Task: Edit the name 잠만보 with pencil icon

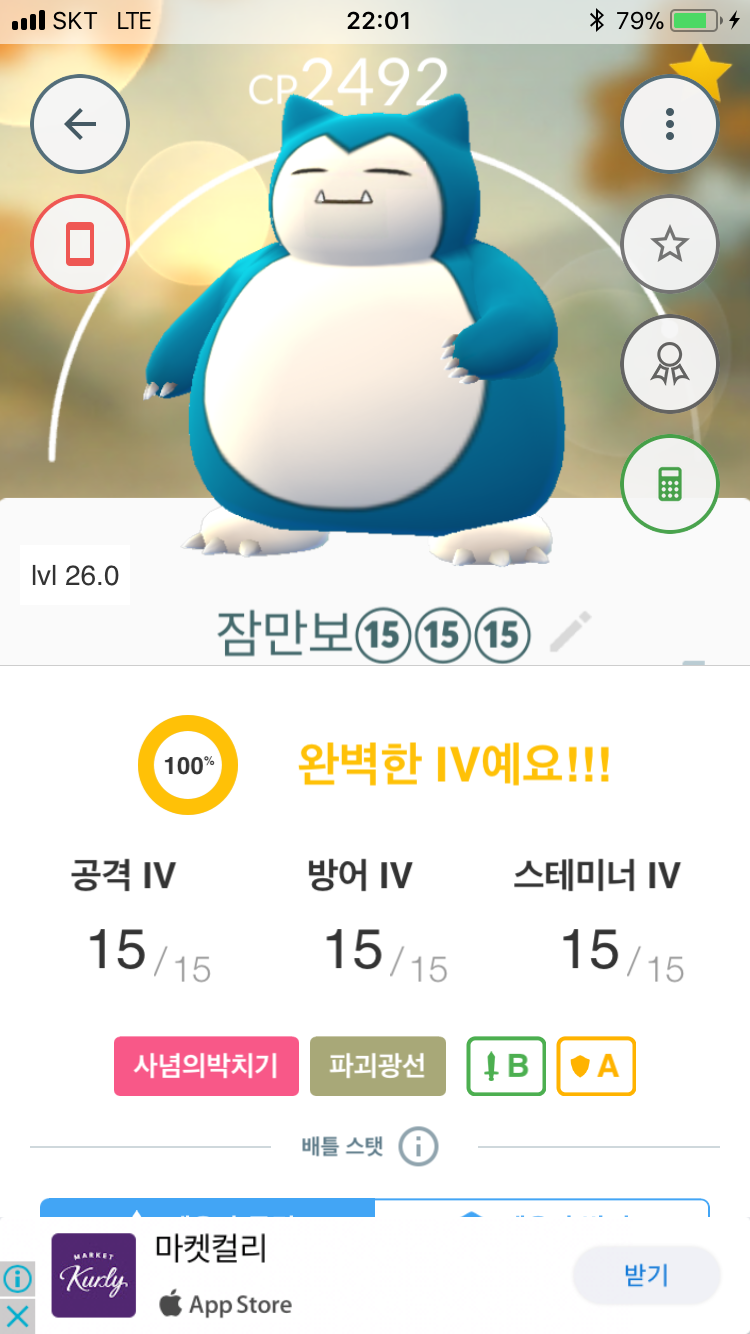Action: pyautogui.click(x=571, y=632)
